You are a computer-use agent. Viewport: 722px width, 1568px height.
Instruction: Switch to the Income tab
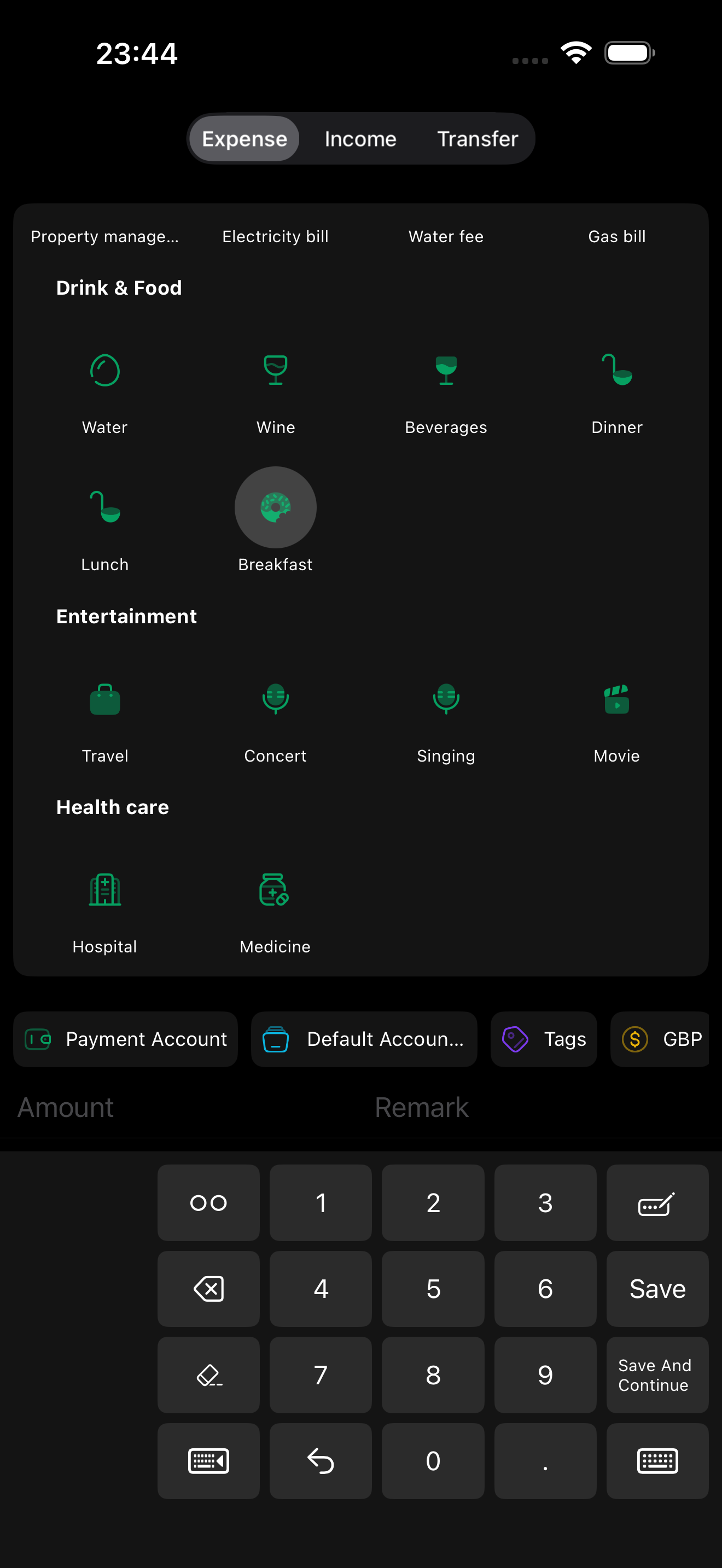360,139
